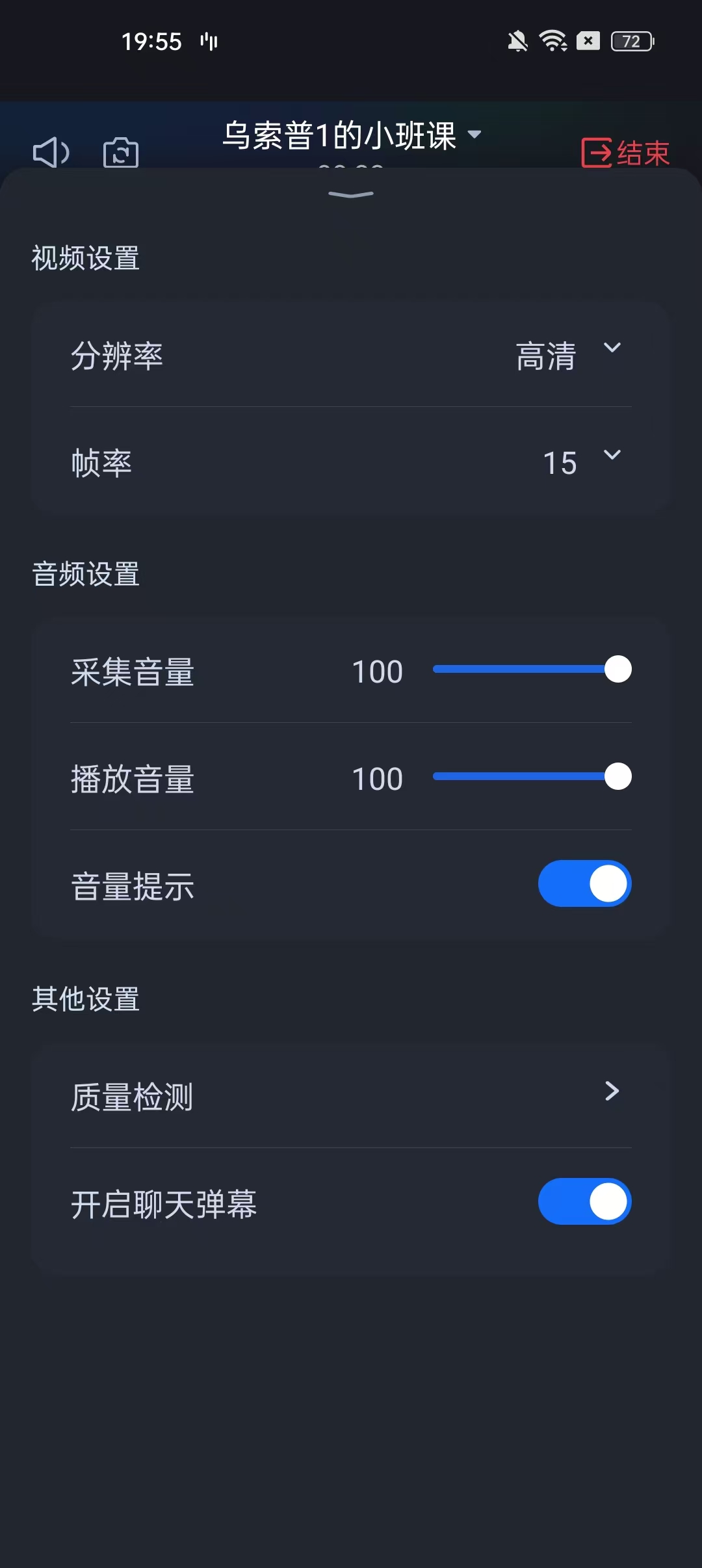Open 质量检测 quality check
702x1568 pixels.
tap(351, 1097)
